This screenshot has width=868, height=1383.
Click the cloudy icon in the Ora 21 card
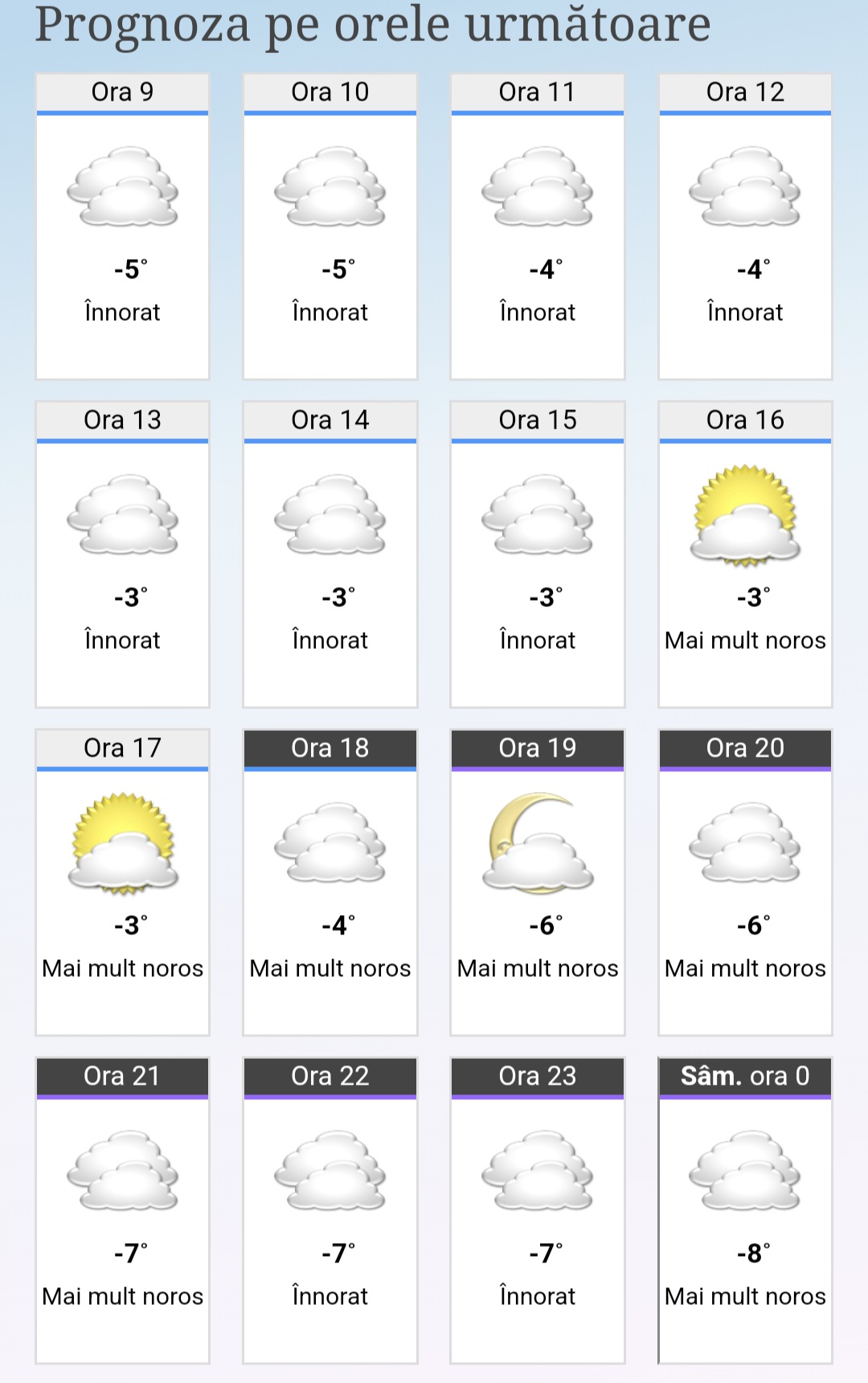pyautogui.click(x=122, y=1174)
